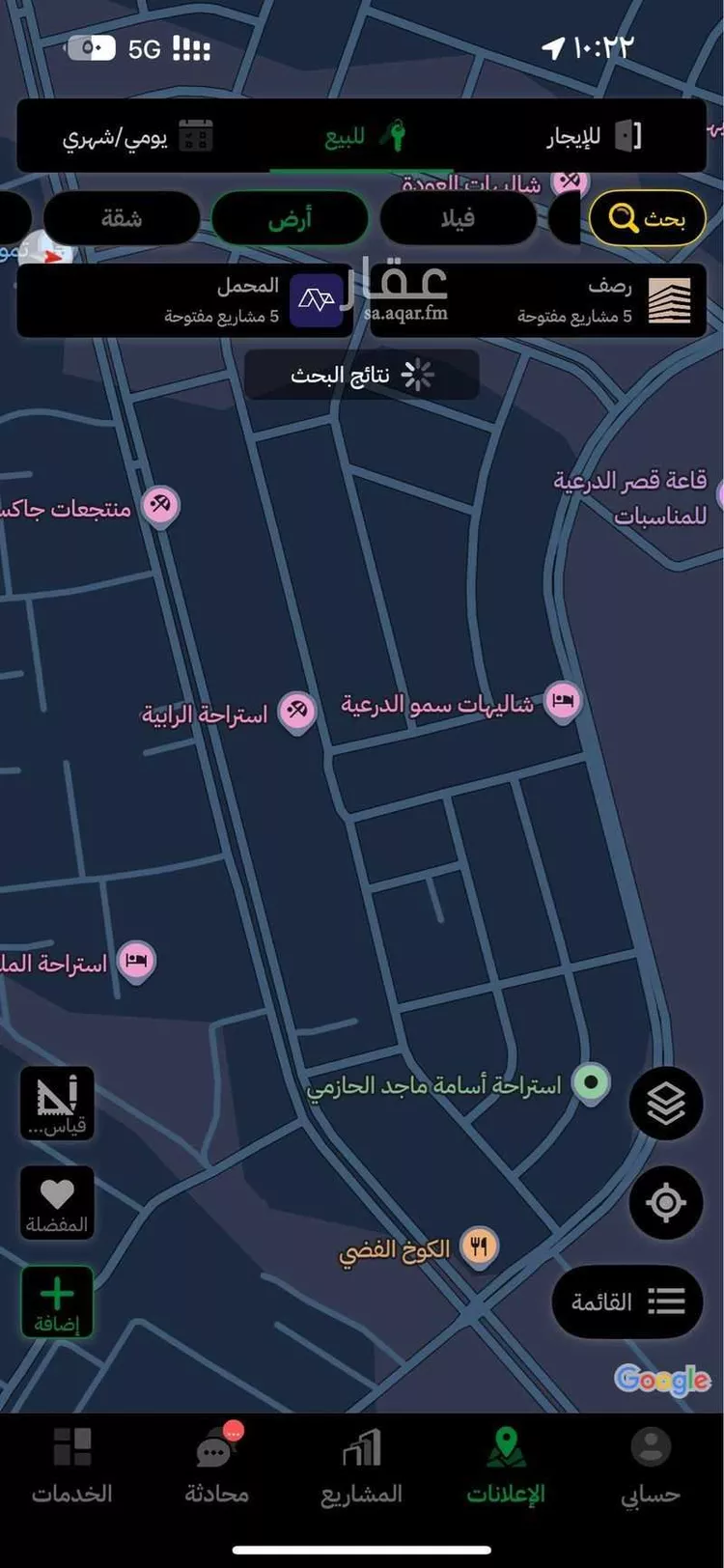
Task: Open the measure tool قياس
Action: point(57,1104)
